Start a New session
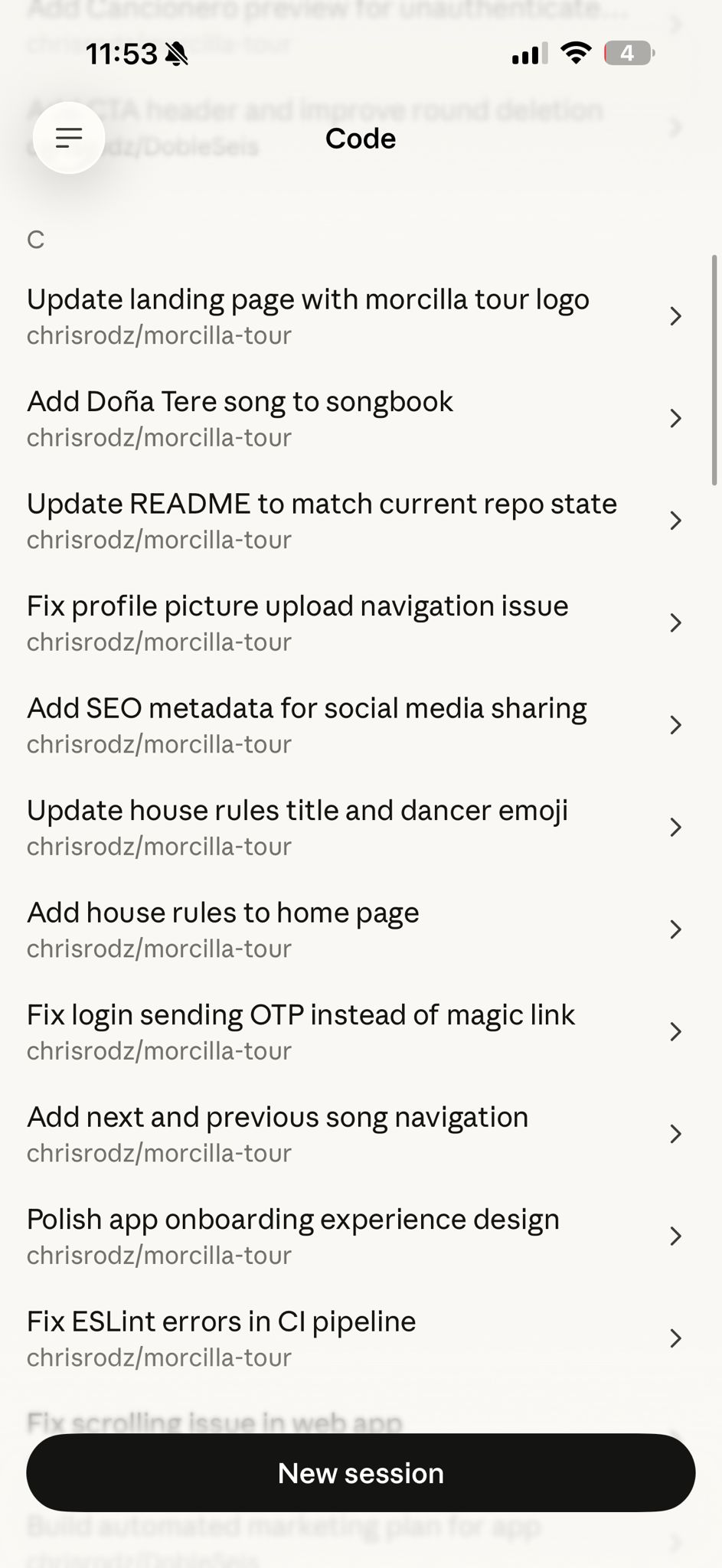This screenshot has width=722, height=1568. point(361,1472)
